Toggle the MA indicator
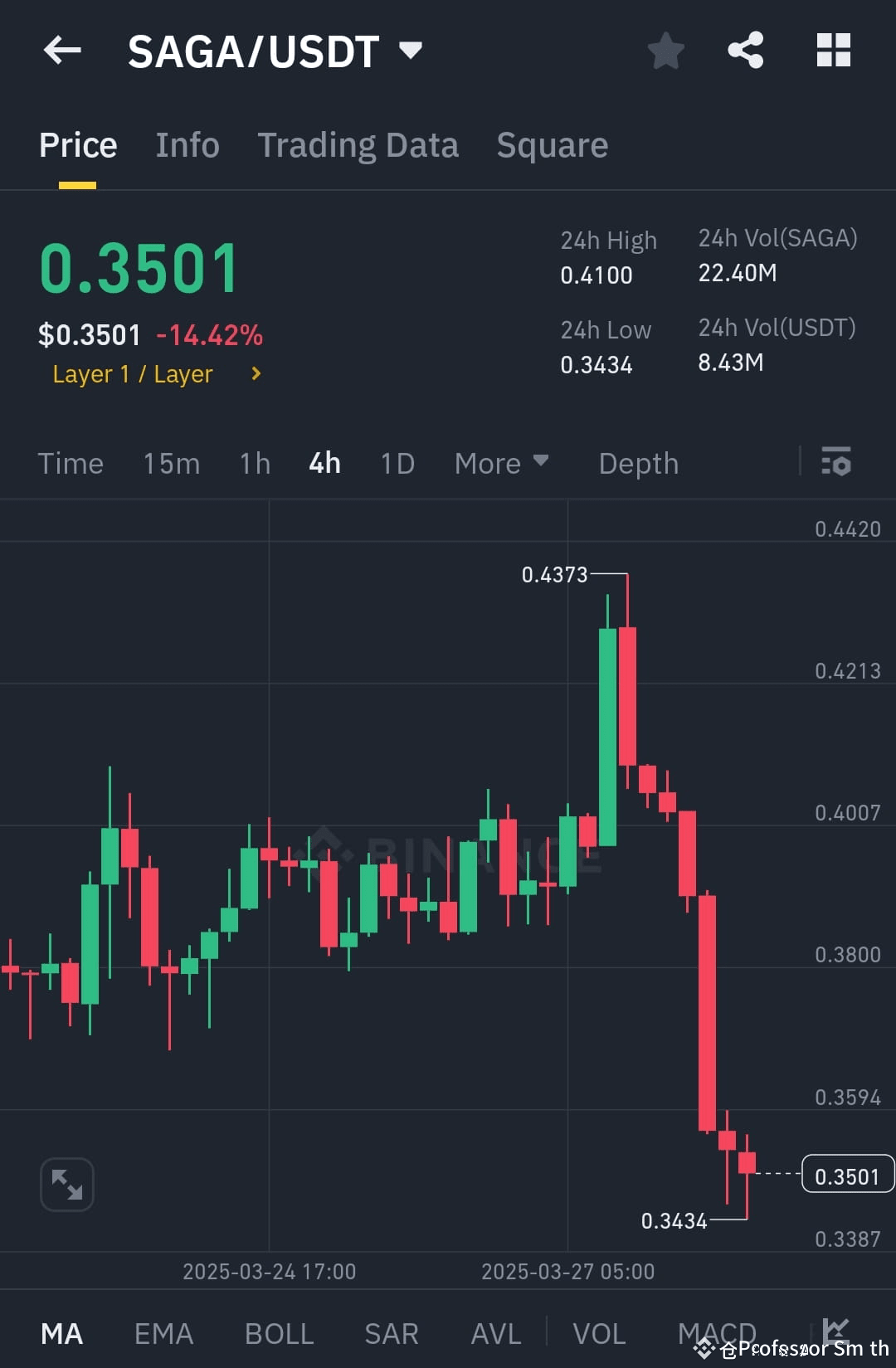 click(x=62, y=1333)
